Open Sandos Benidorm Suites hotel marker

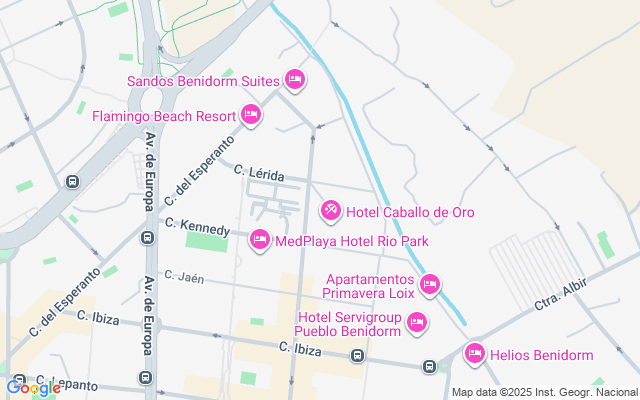coord(294,79)
